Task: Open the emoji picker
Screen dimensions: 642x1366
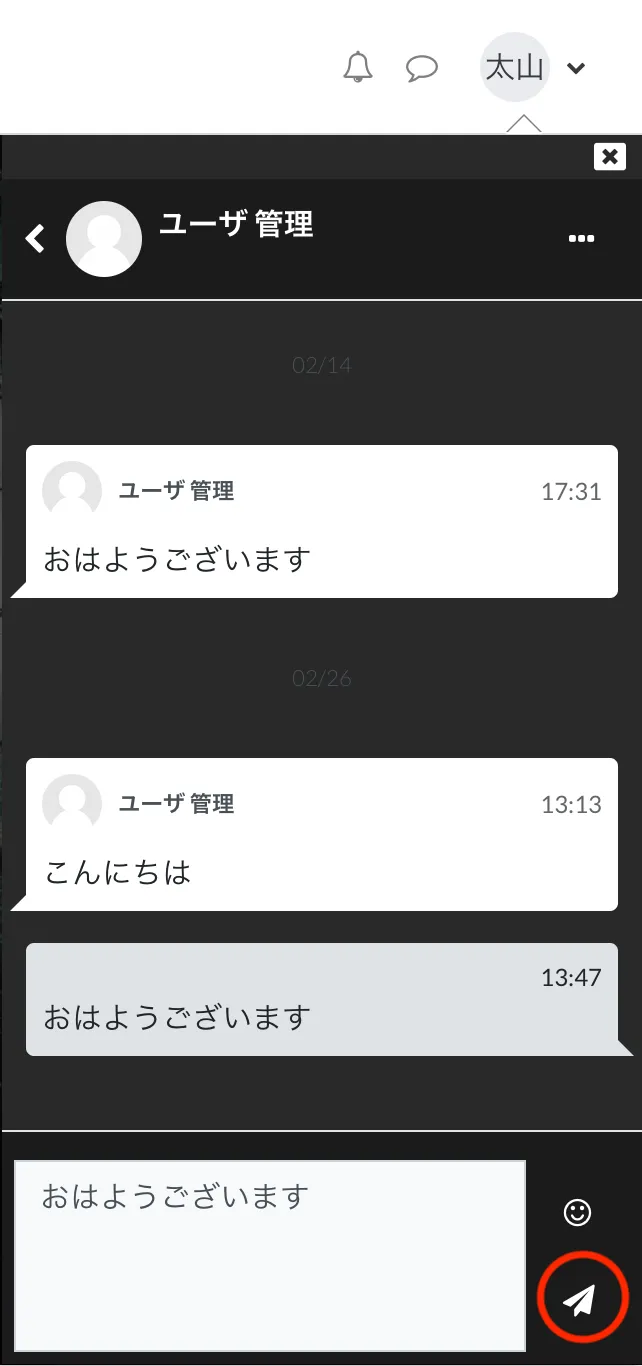Action: pos(577,1213)
